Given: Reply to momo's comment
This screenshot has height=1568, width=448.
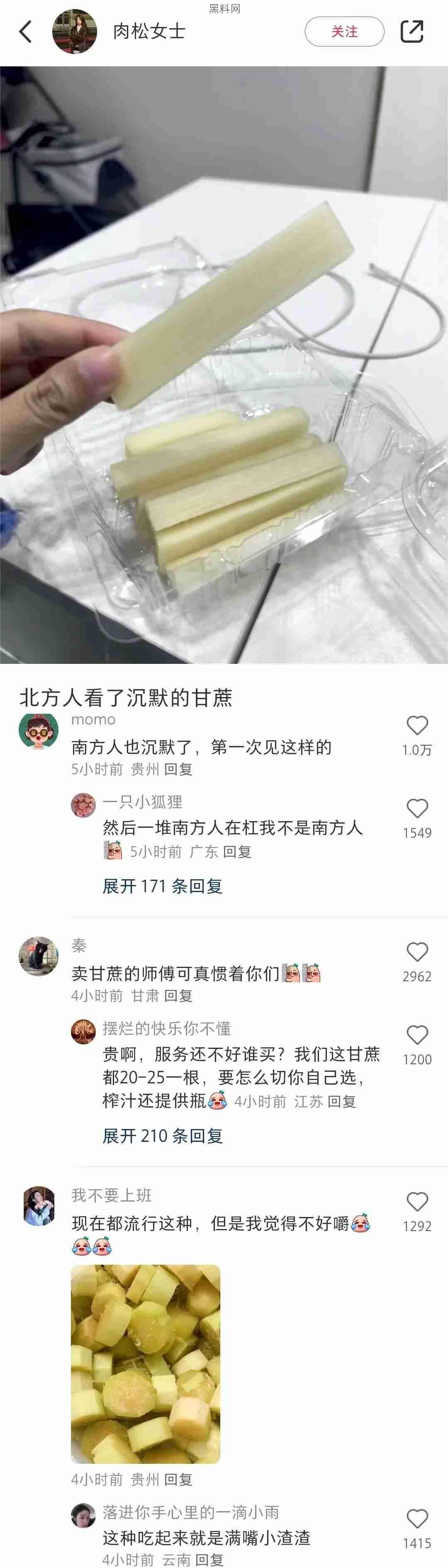Looking at the screenshot, I should point(178,769).
